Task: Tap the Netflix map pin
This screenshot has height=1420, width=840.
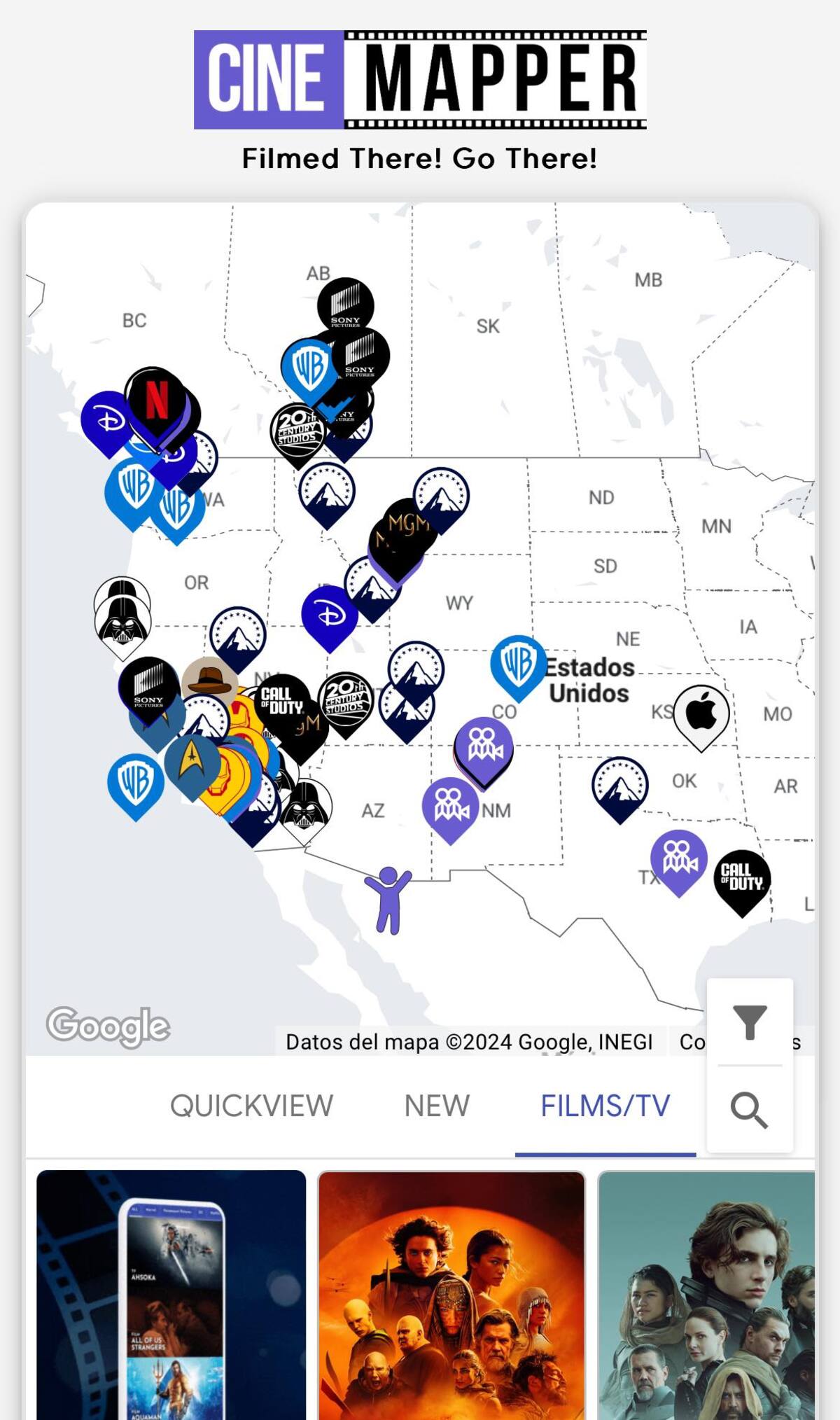Action: 156,399
